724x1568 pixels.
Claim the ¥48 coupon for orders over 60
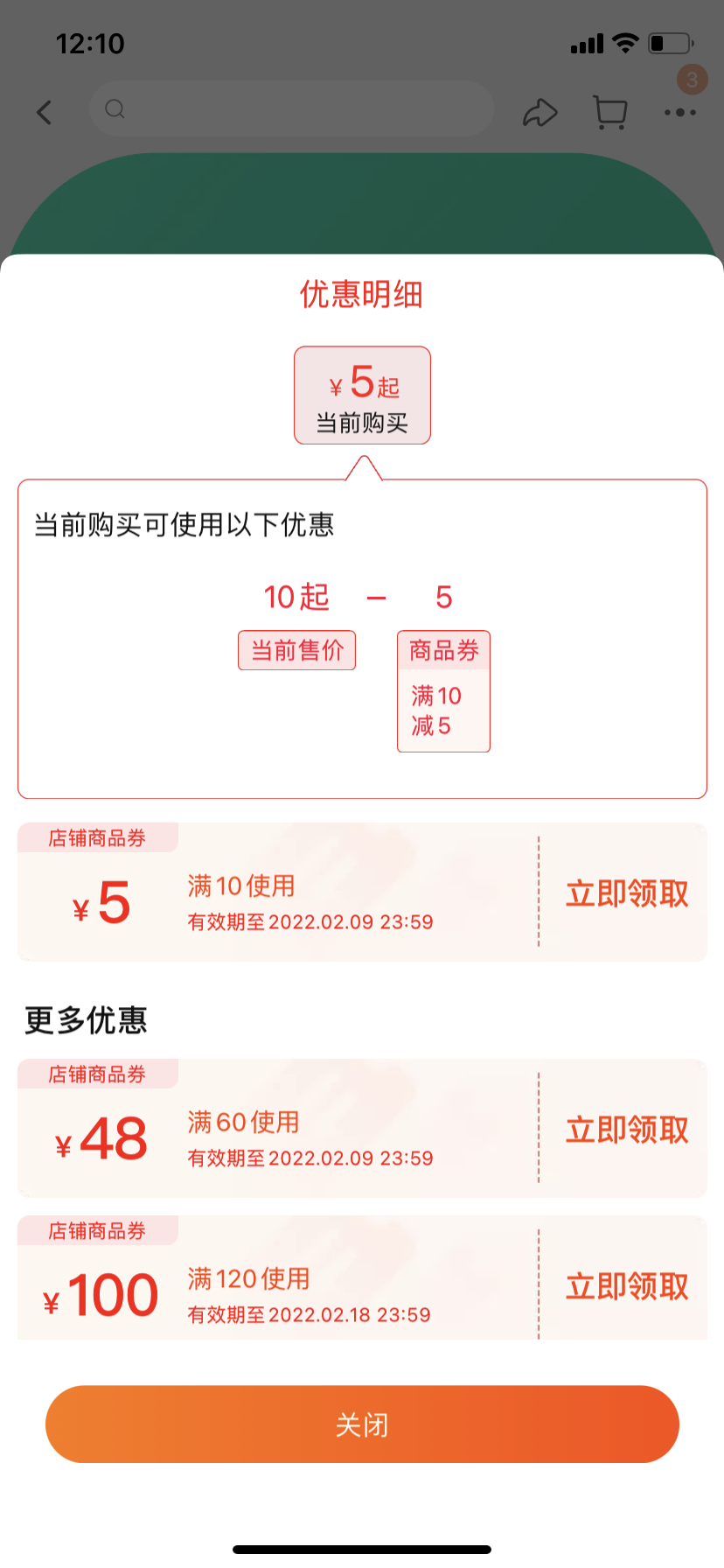point(627,1130)
